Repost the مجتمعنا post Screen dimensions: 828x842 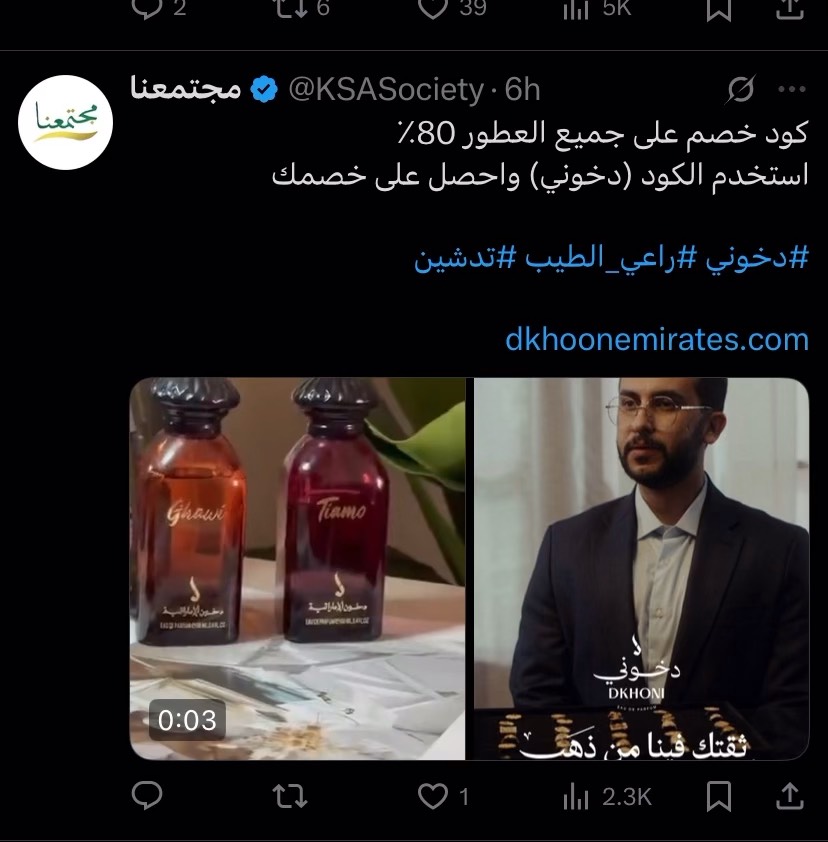289,796
